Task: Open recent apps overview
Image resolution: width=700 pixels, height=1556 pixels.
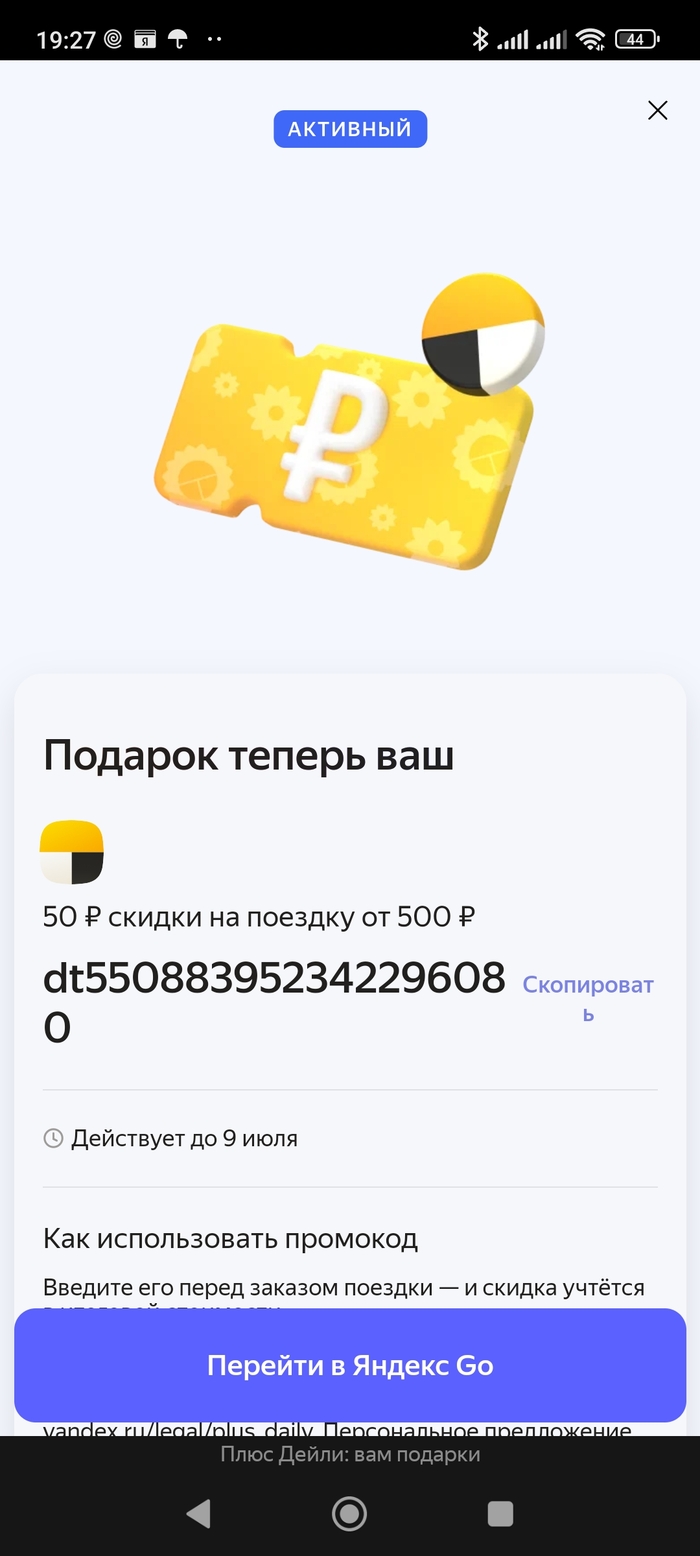Action: click(x=500, y=1514)
